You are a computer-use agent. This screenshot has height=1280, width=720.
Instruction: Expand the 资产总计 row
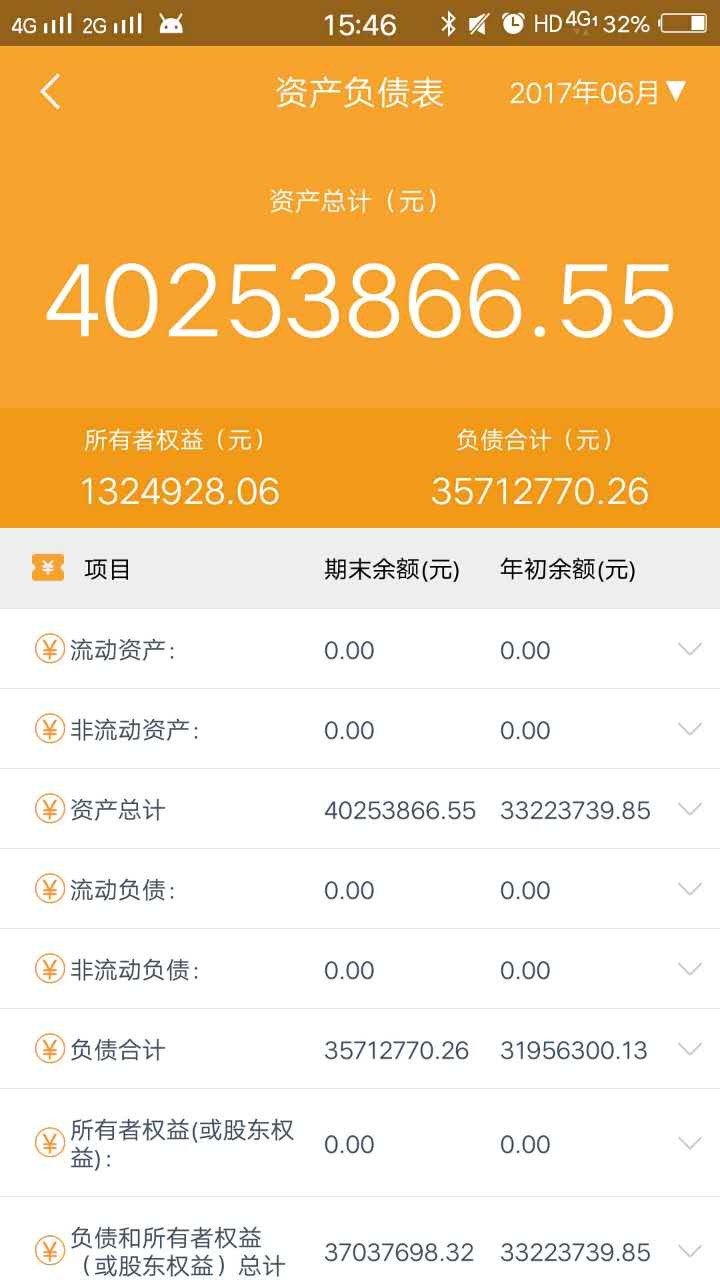[690, 809]
